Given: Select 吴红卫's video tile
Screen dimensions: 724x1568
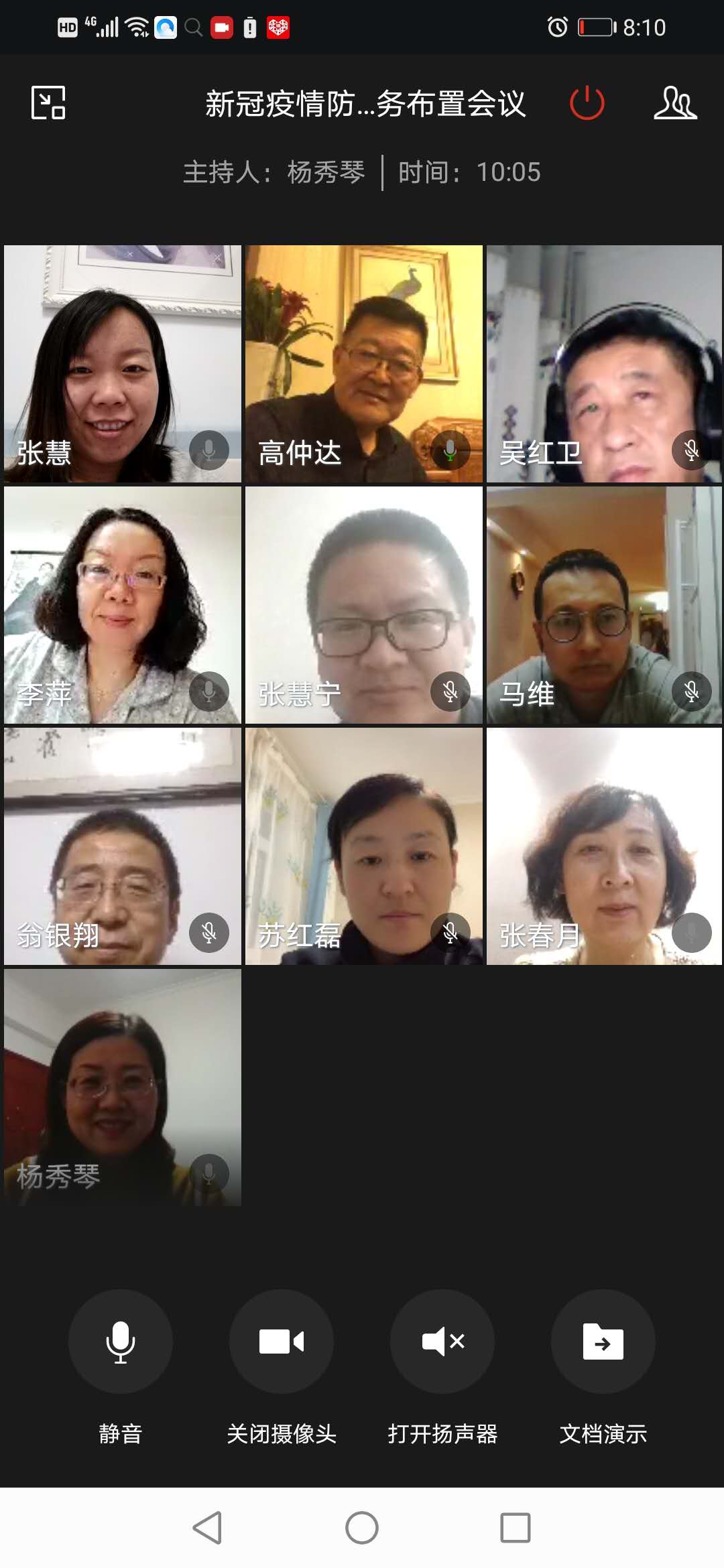Looking at the screenshot, I should [x=604, y=363].
